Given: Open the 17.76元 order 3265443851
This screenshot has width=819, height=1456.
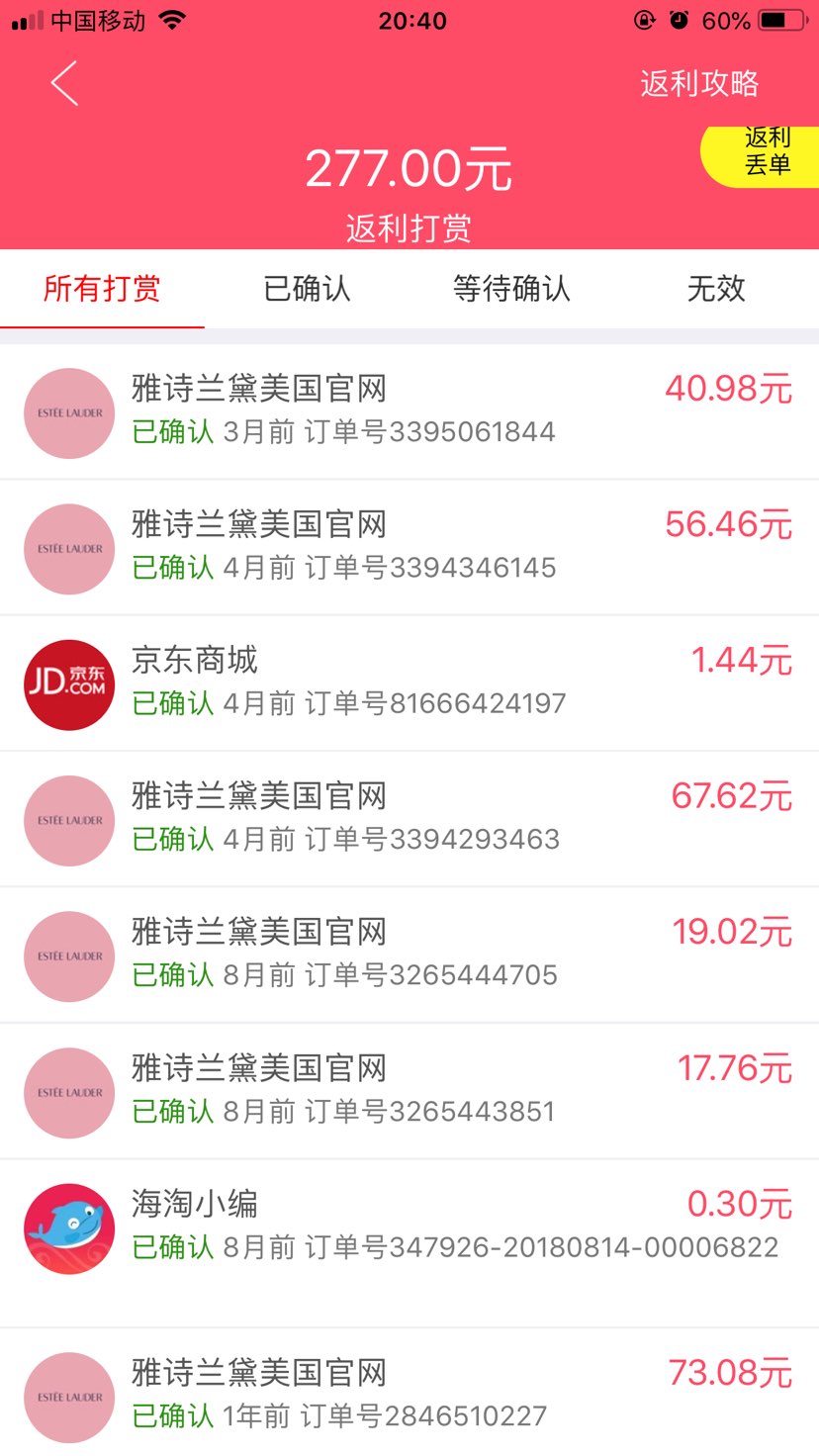Looking at the screenshot, I should tap(409, 1091).
